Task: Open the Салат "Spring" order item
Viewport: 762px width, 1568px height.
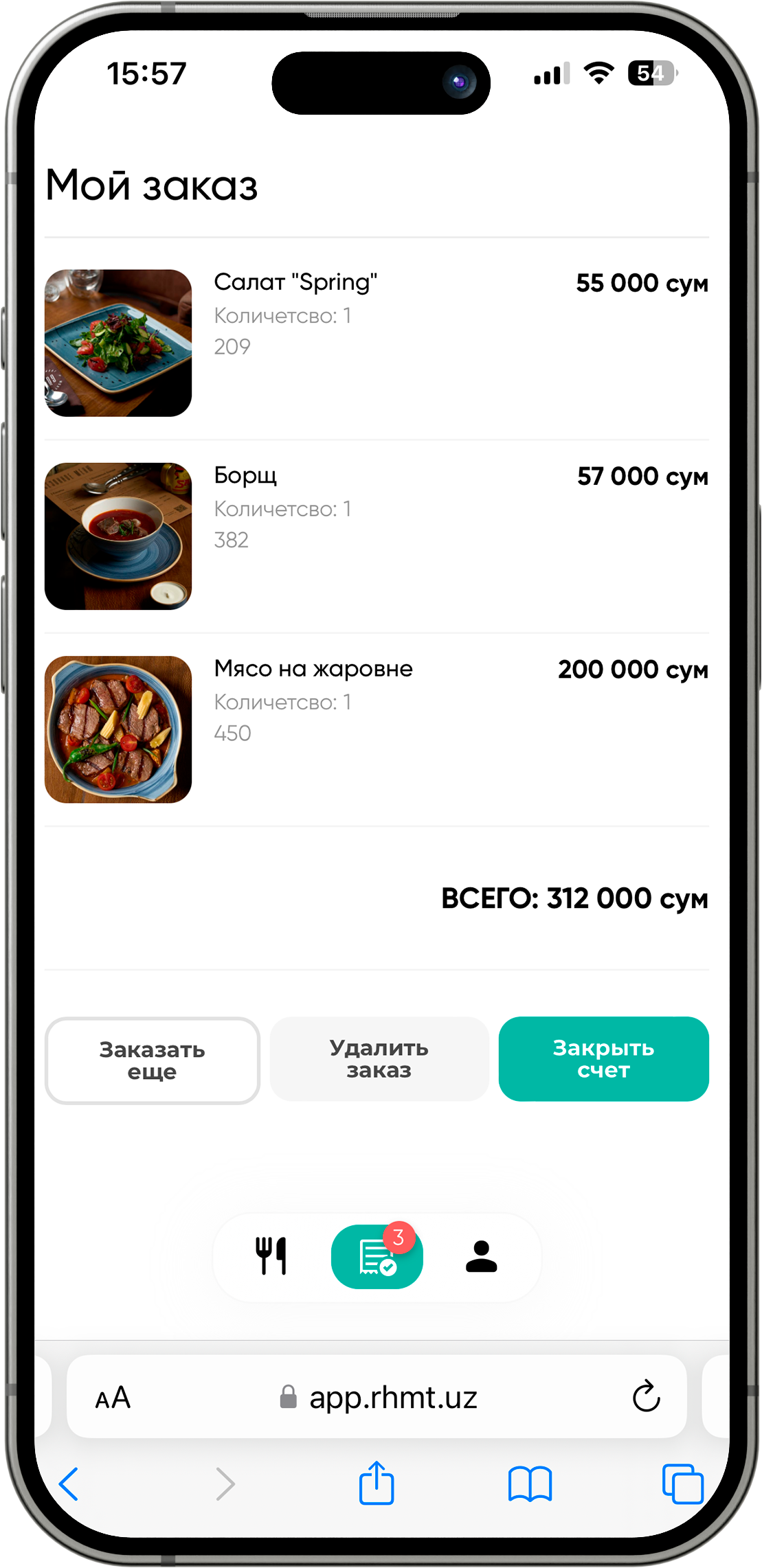Action: point(295,282)
